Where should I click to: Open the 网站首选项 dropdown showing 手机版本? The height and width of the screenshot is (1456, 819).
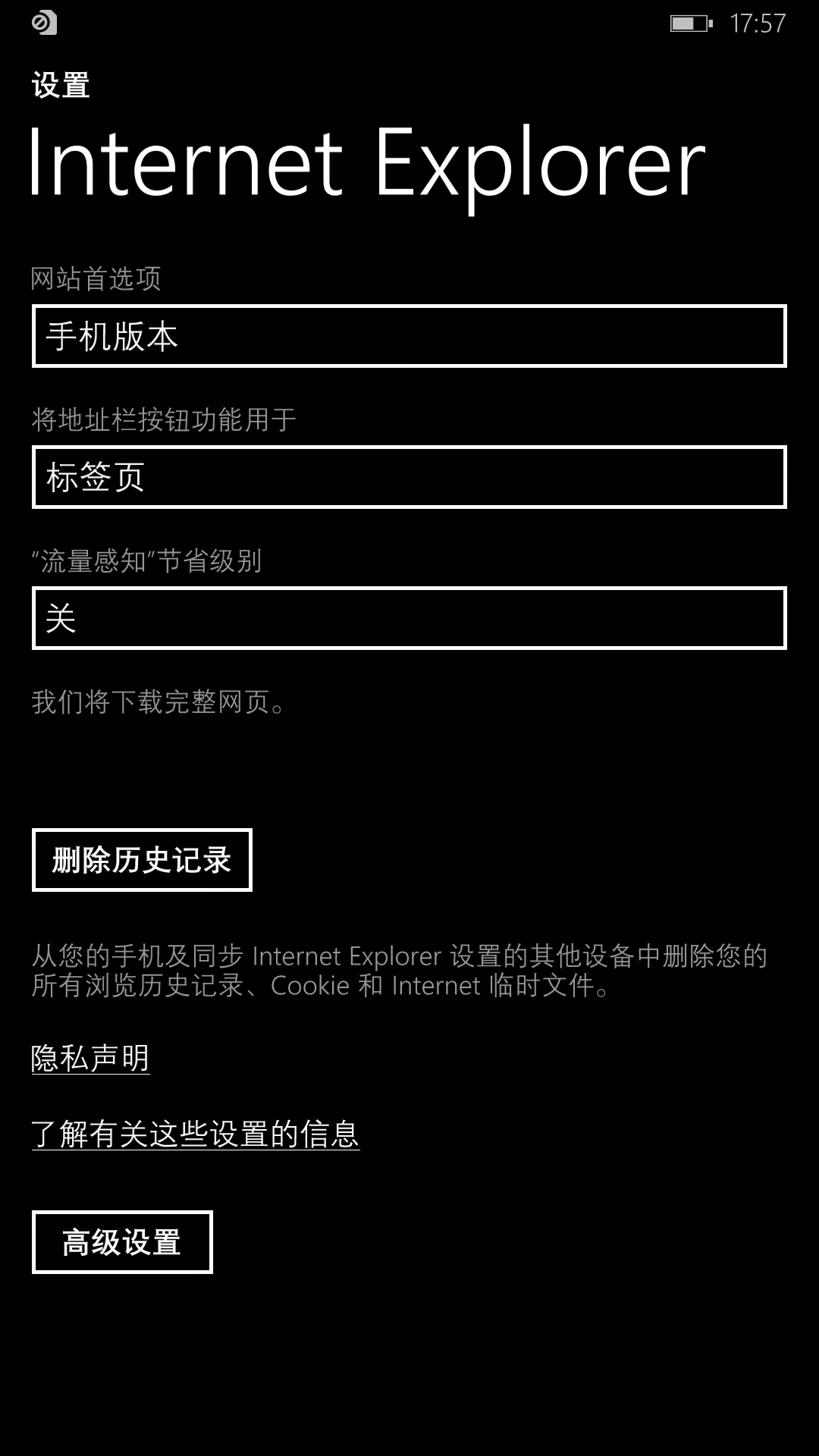[x=409, y=336]
